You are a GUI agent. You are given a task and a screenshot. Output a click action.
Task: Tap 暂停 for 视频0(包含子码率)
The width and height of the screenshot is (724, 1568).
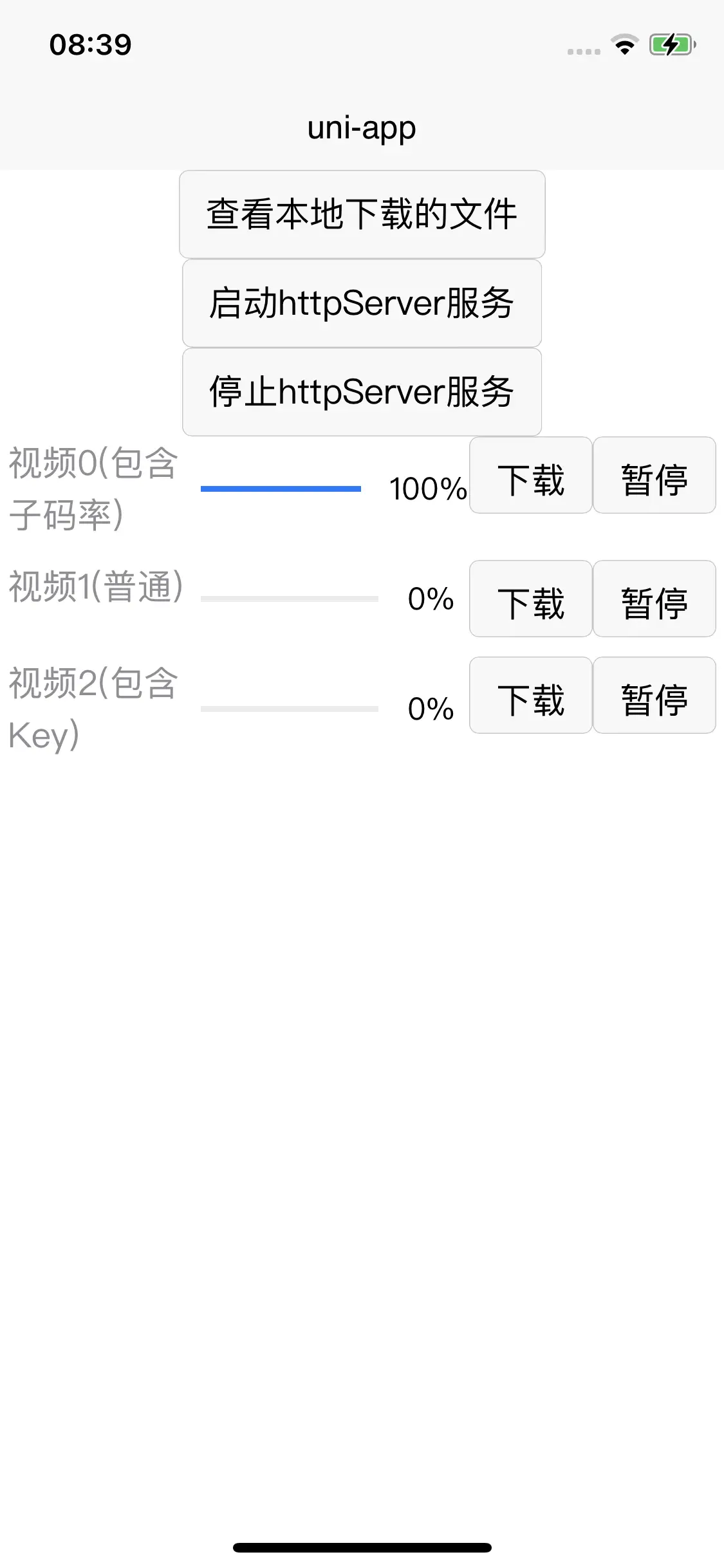coord(654,475)
